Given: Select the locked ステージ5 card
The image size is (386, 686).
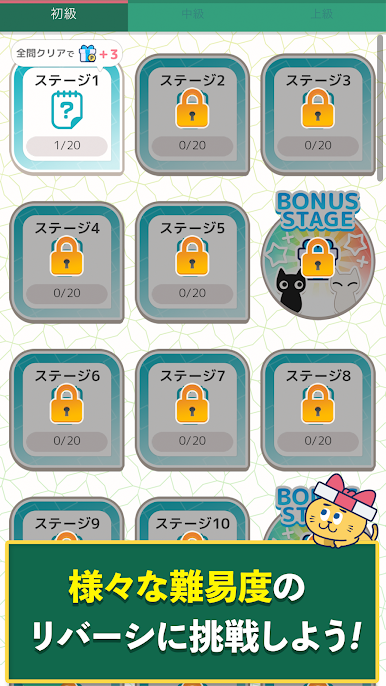Looking at the screenshot, I should [193, 262].
